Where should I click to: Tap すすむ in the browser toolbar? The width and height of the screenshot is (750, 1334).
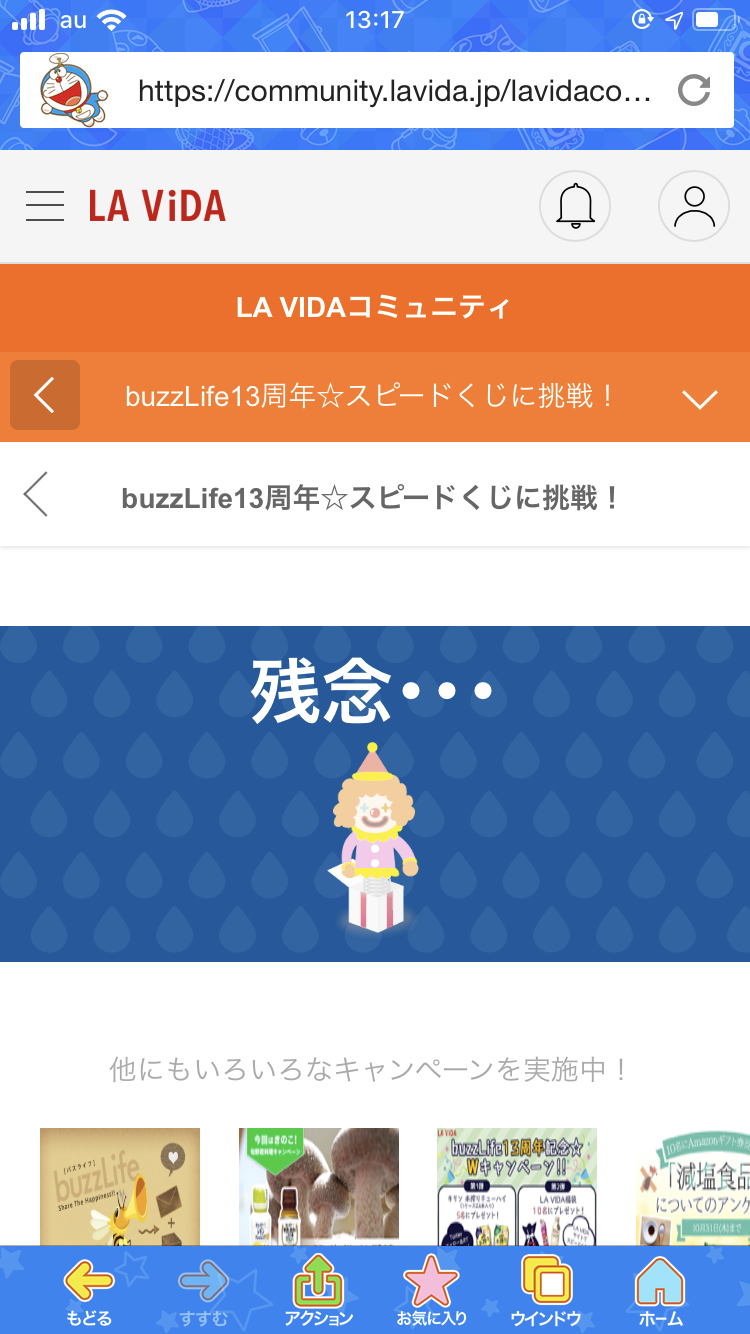(x=203, y=1291)
